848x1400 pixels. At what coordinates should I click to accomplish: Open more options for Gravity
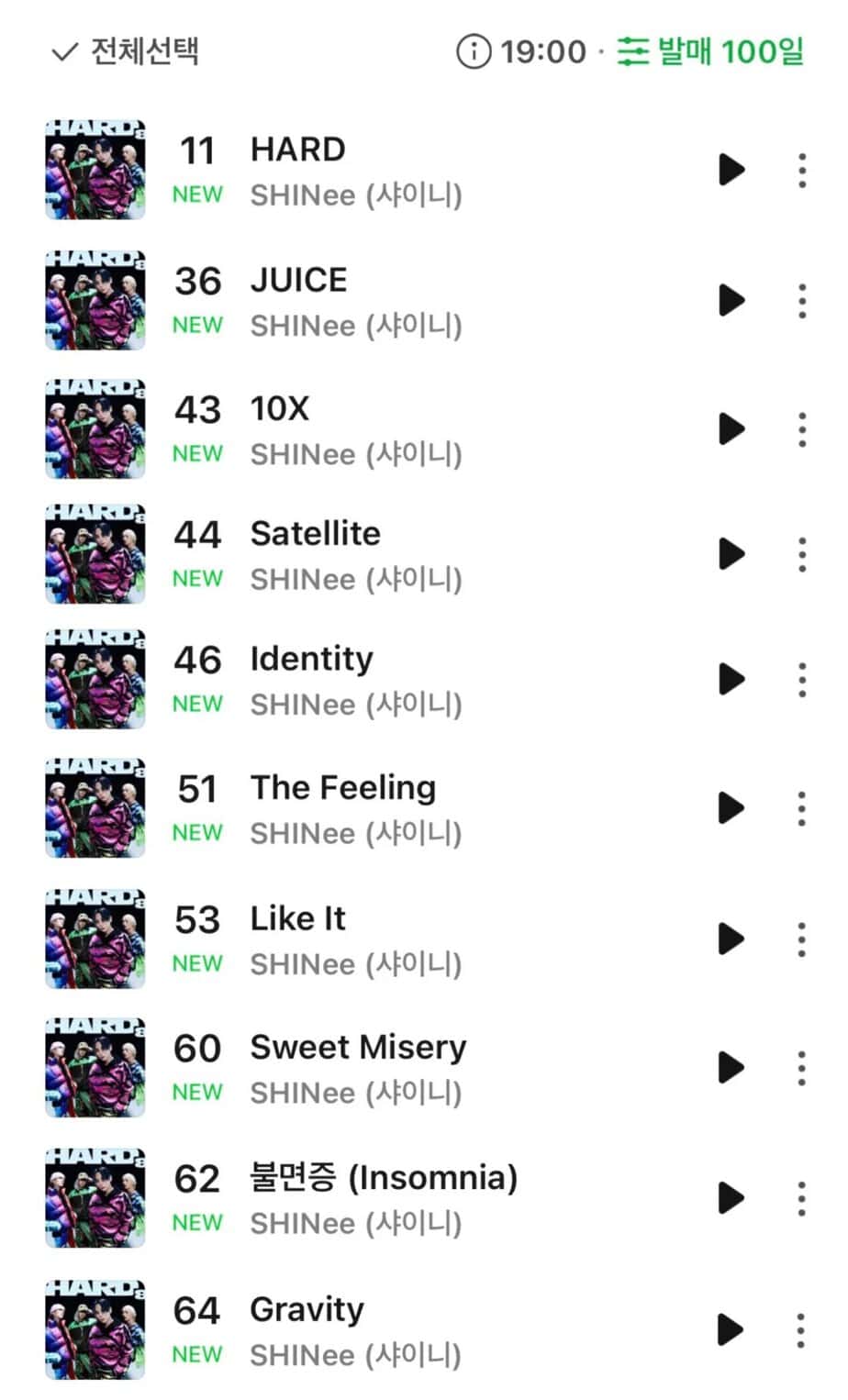coord(801,1330)
